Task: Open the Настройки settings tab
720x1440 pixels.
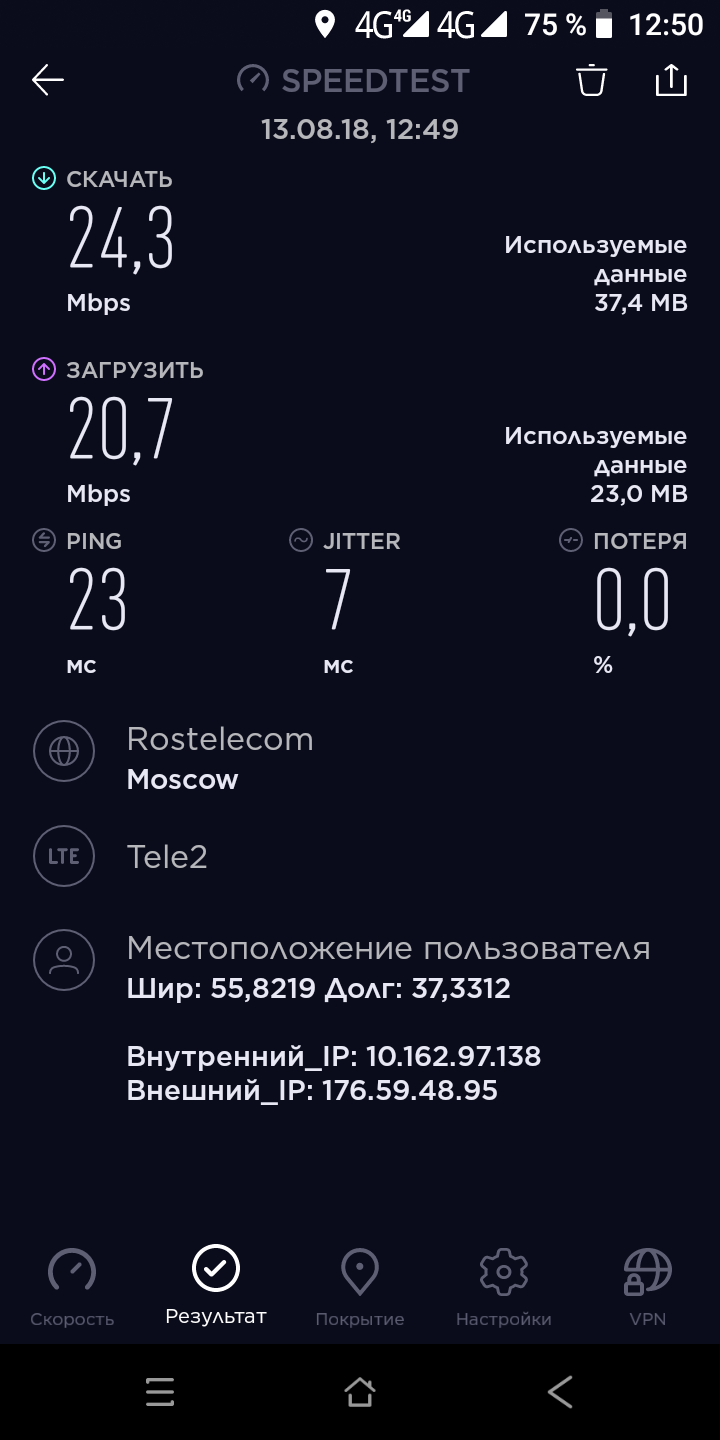Action: click(x=504, y=1287)
